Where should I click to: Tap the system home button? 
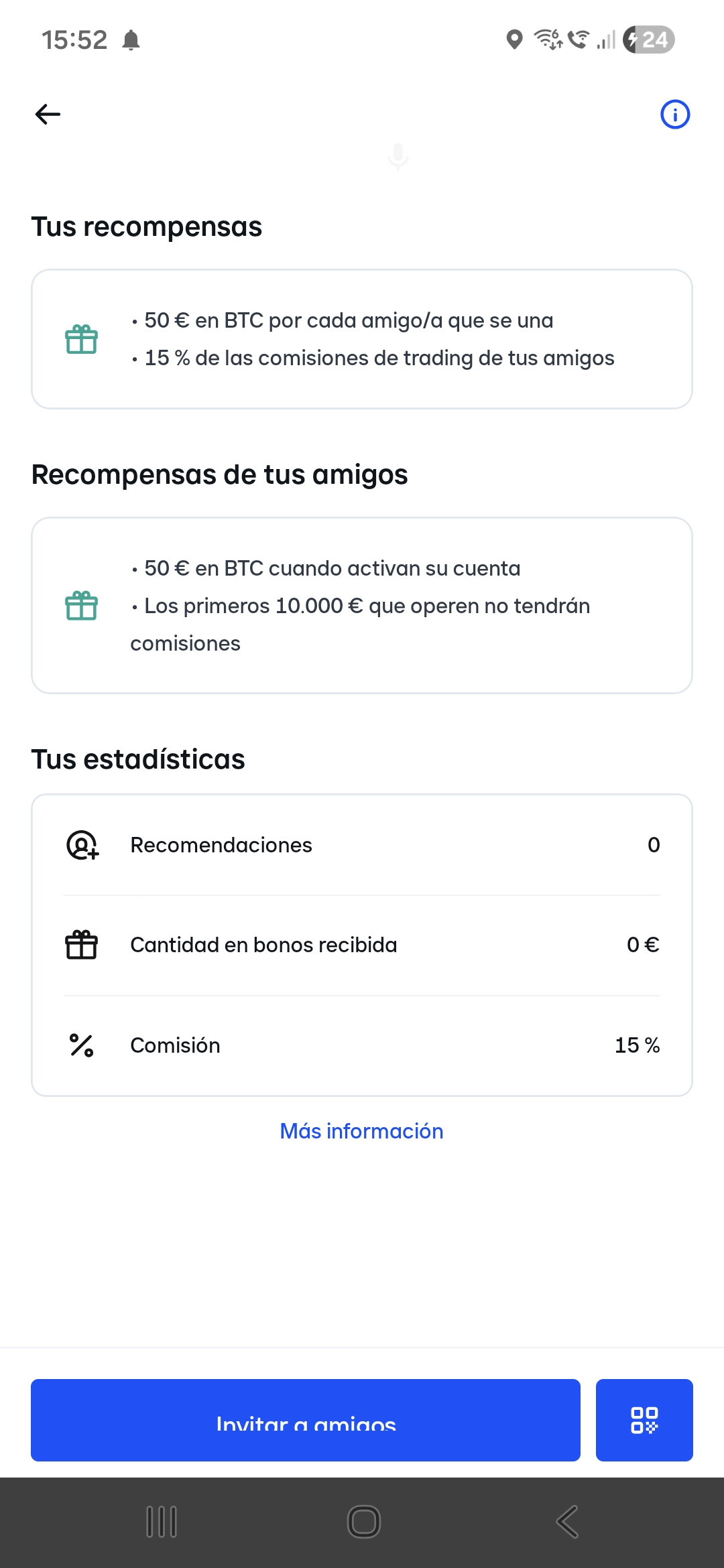pos(363,1522)
